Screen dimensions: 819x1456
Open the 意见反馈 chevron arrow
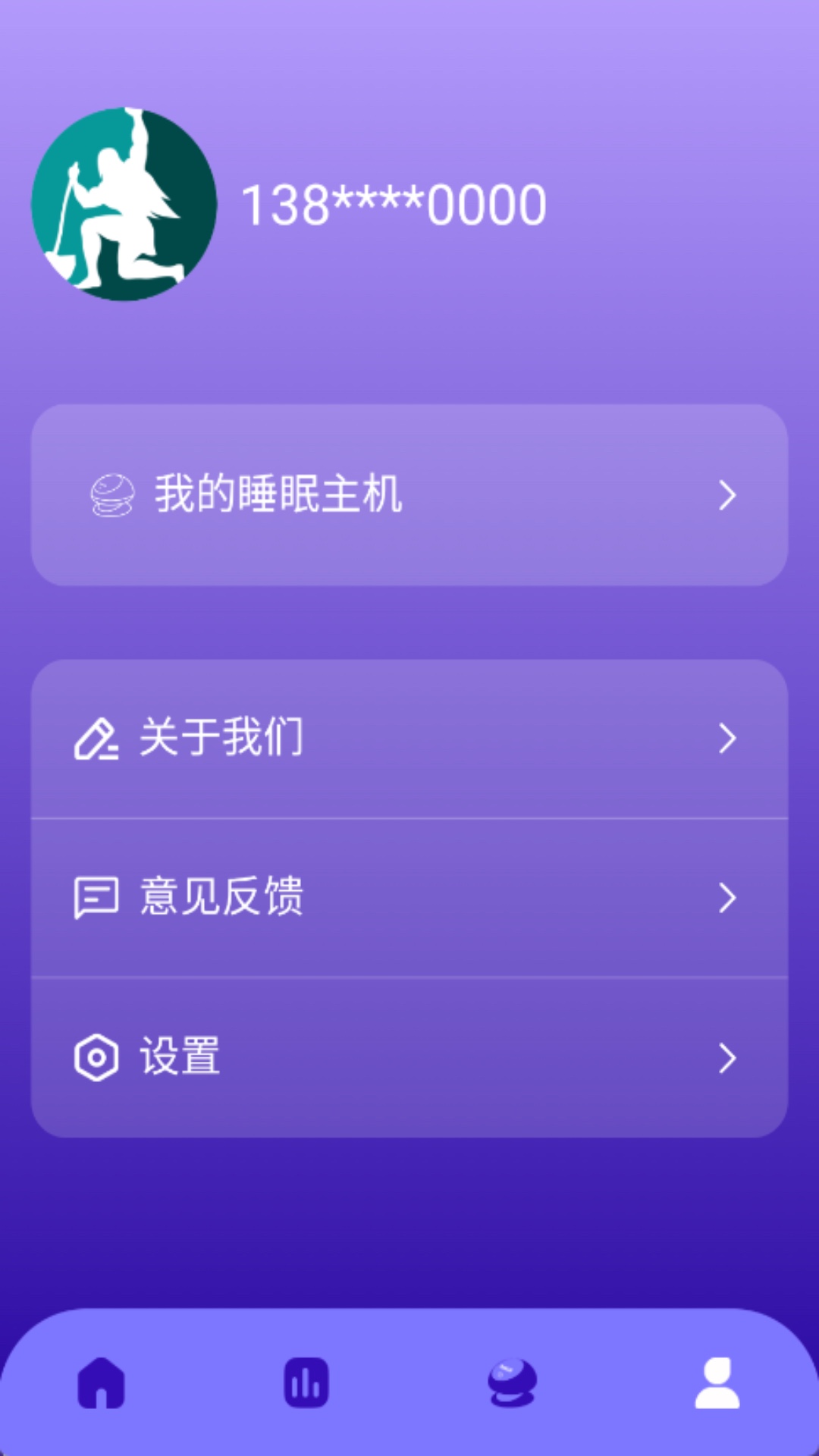(x=728, y=898)
